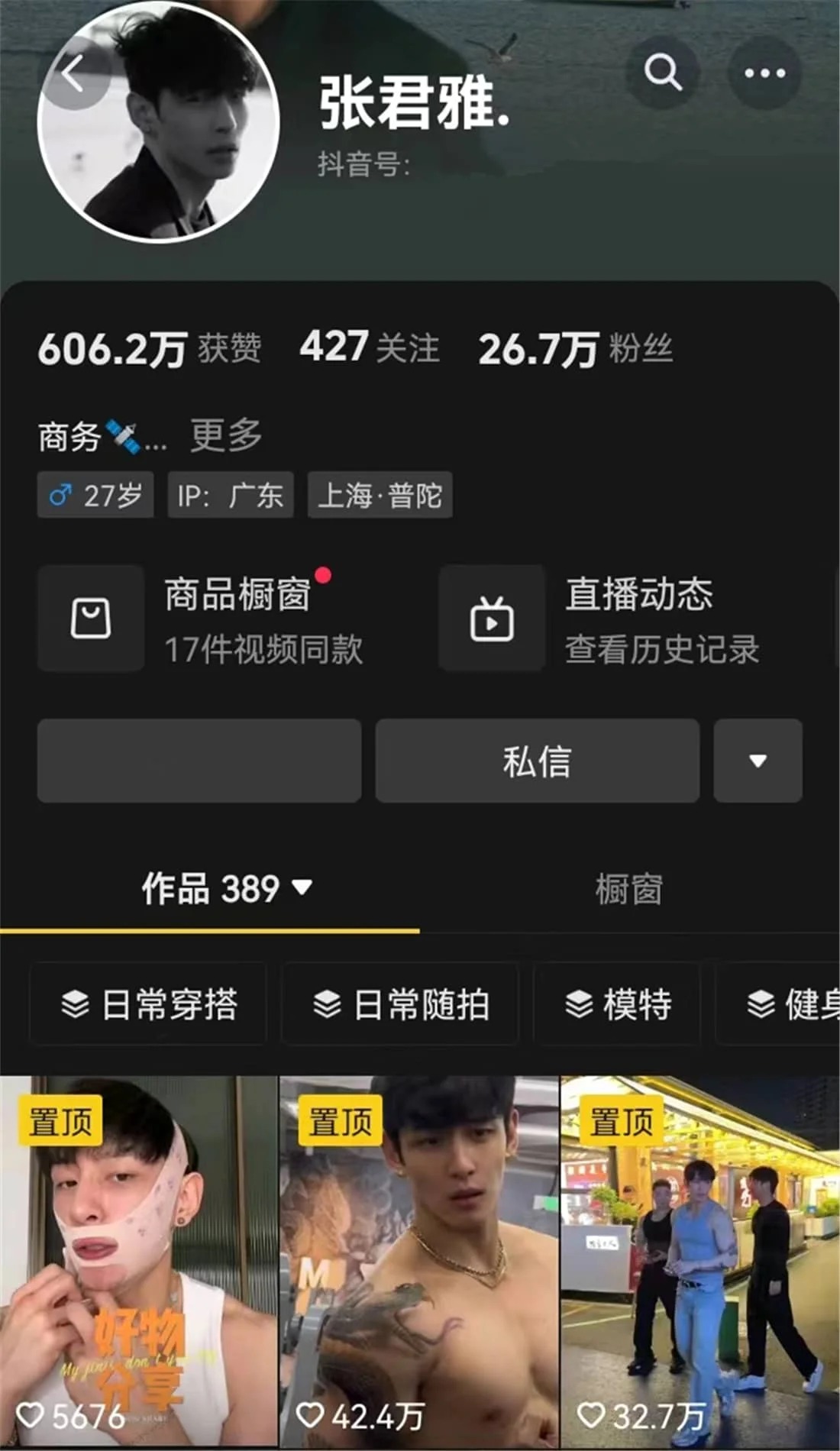The image size is (840, 1451).
Task: Switch to the 橱窗 tab
Action: [x=628, y=890]
